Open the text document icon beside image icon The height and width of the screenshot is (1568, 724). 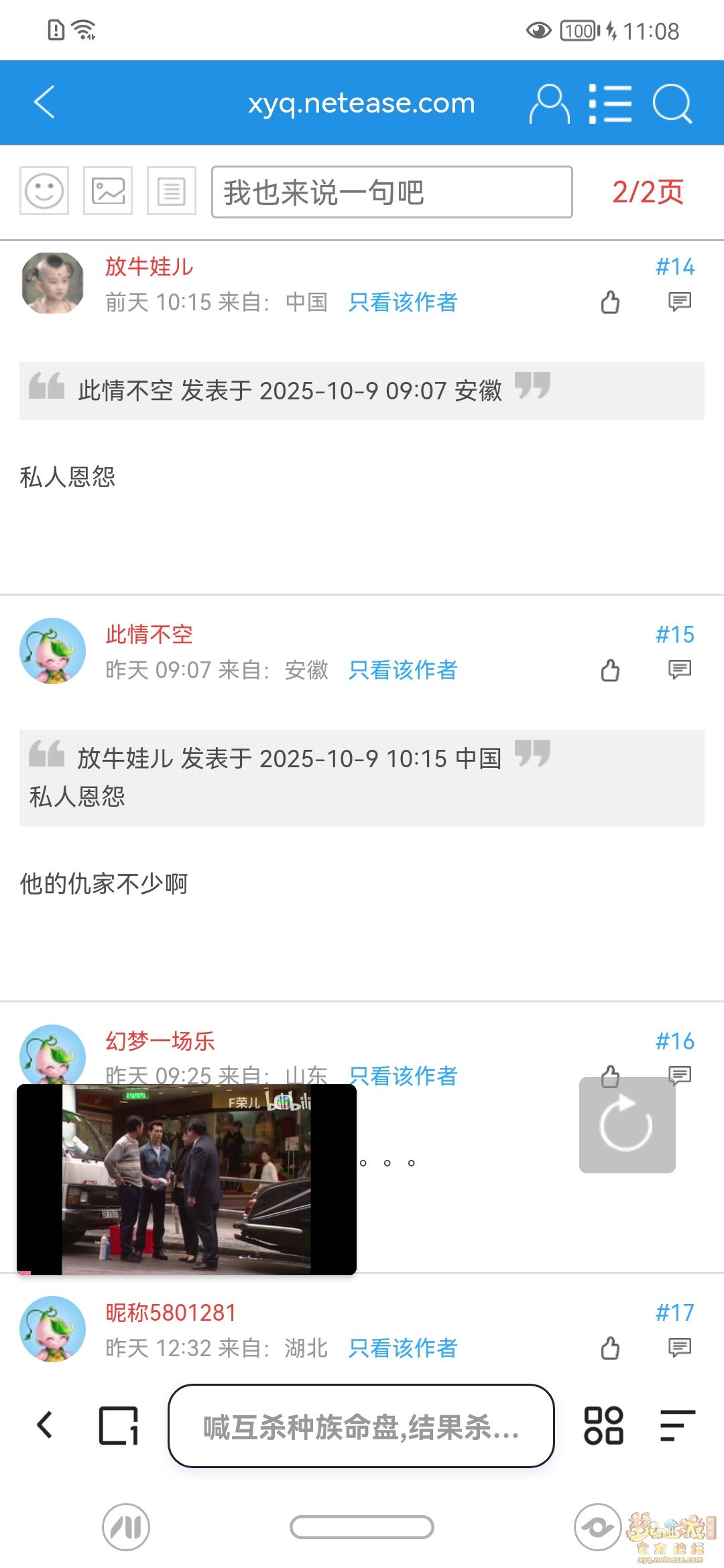coord(172,191)
